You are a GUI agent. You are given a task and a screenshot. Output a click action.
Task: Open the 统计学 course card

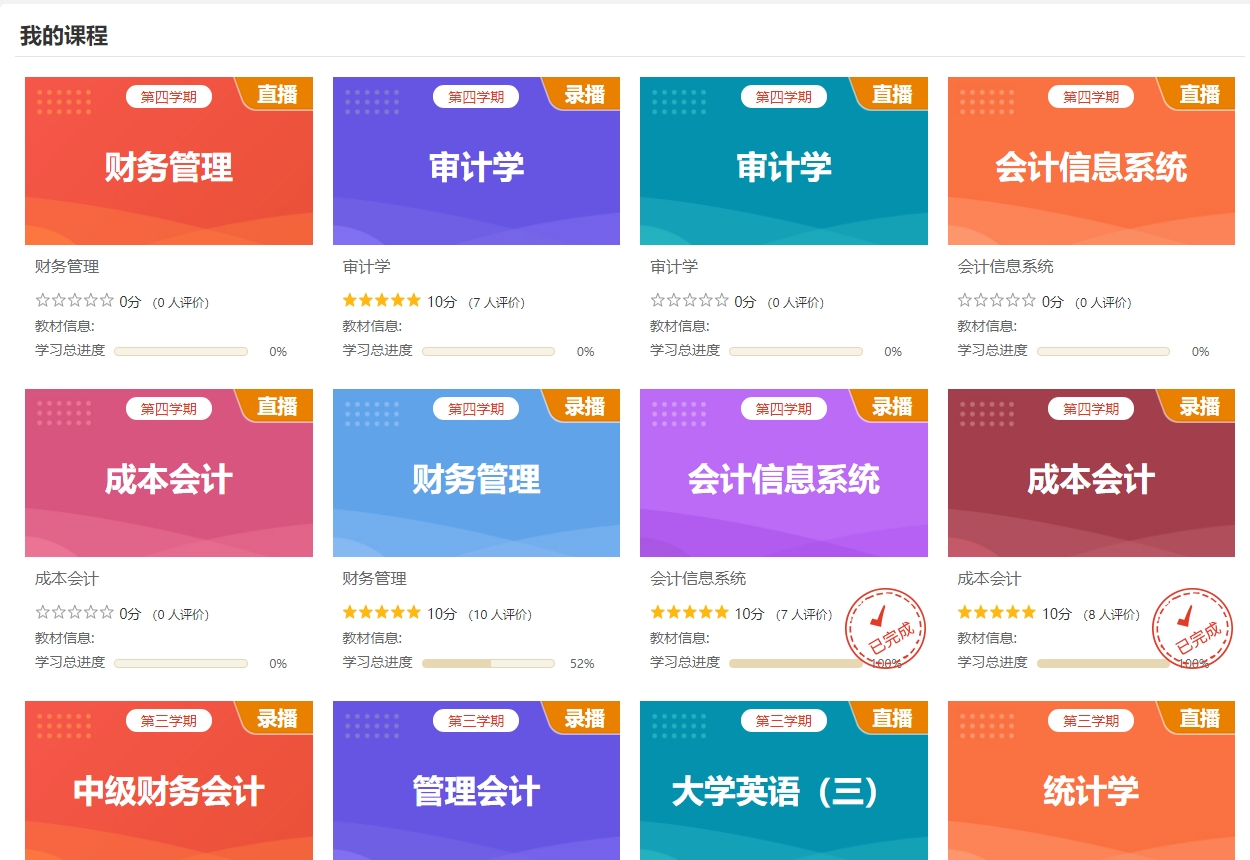1091,785
